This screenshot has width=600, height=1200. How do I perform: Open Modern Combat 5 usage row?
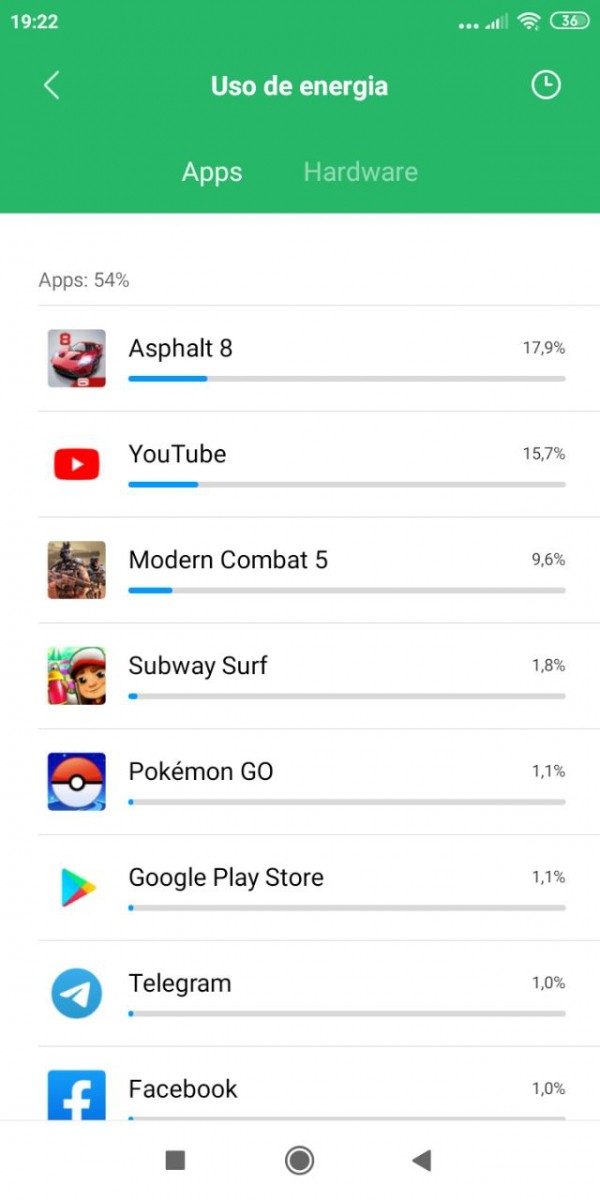click(x=300, y=571)
